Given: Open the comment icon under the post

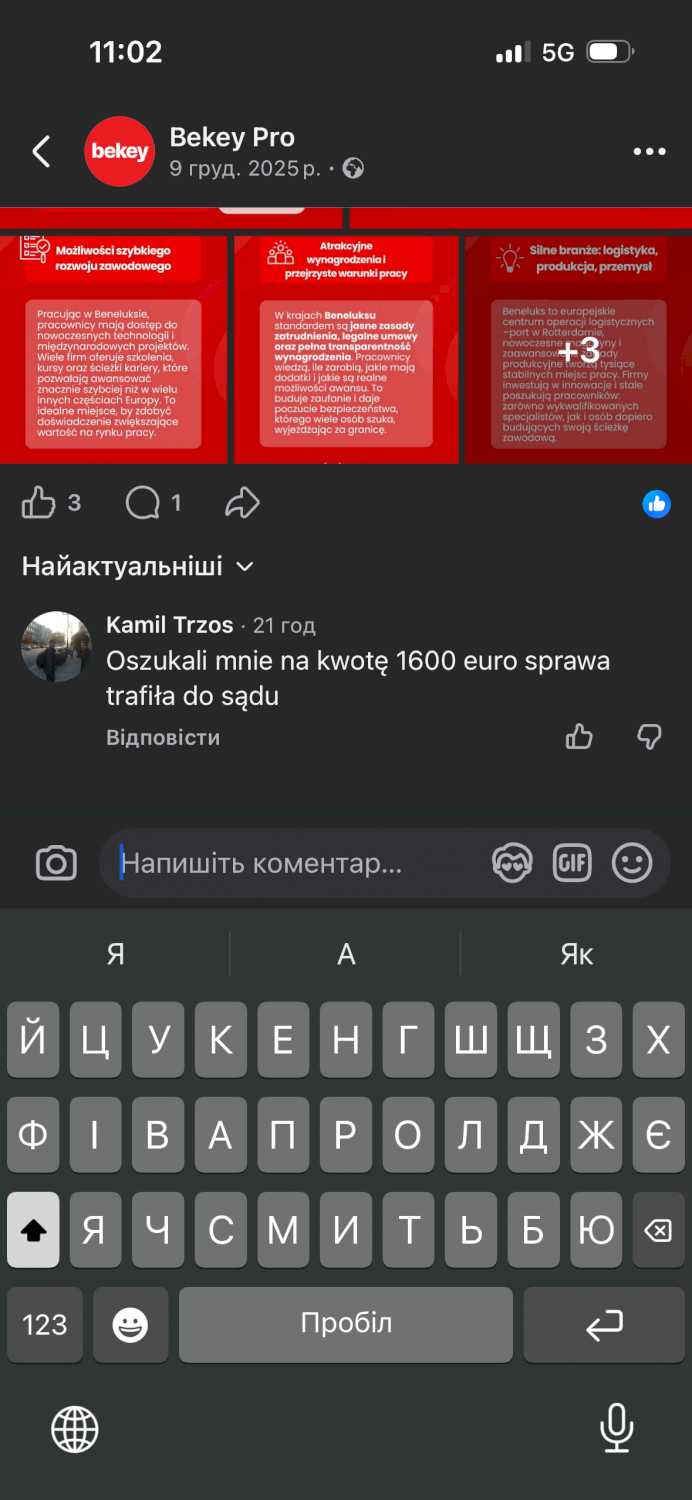Looking at the screenshot, I should pos(143,503).
